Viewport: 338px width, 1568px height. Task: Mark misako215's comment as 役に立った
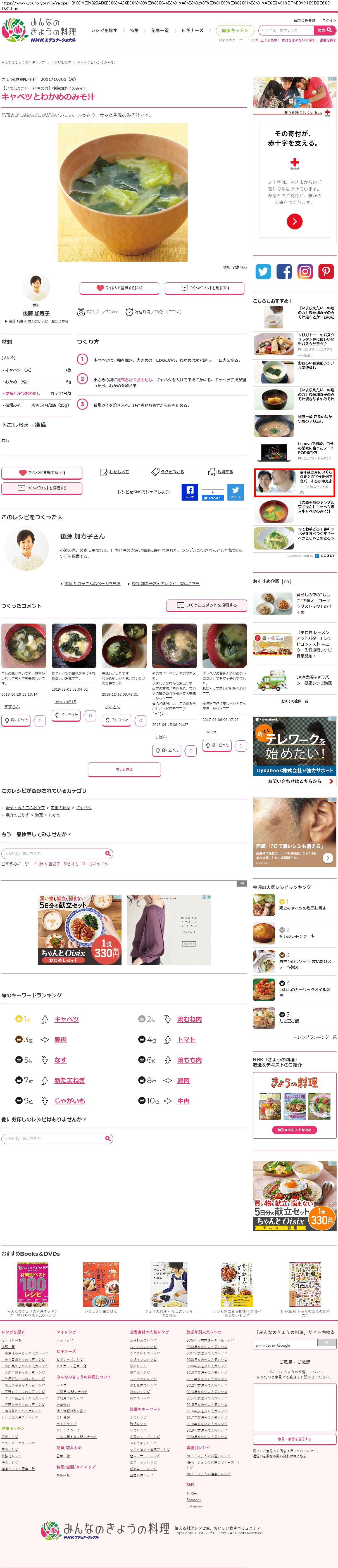click(66, 715)
